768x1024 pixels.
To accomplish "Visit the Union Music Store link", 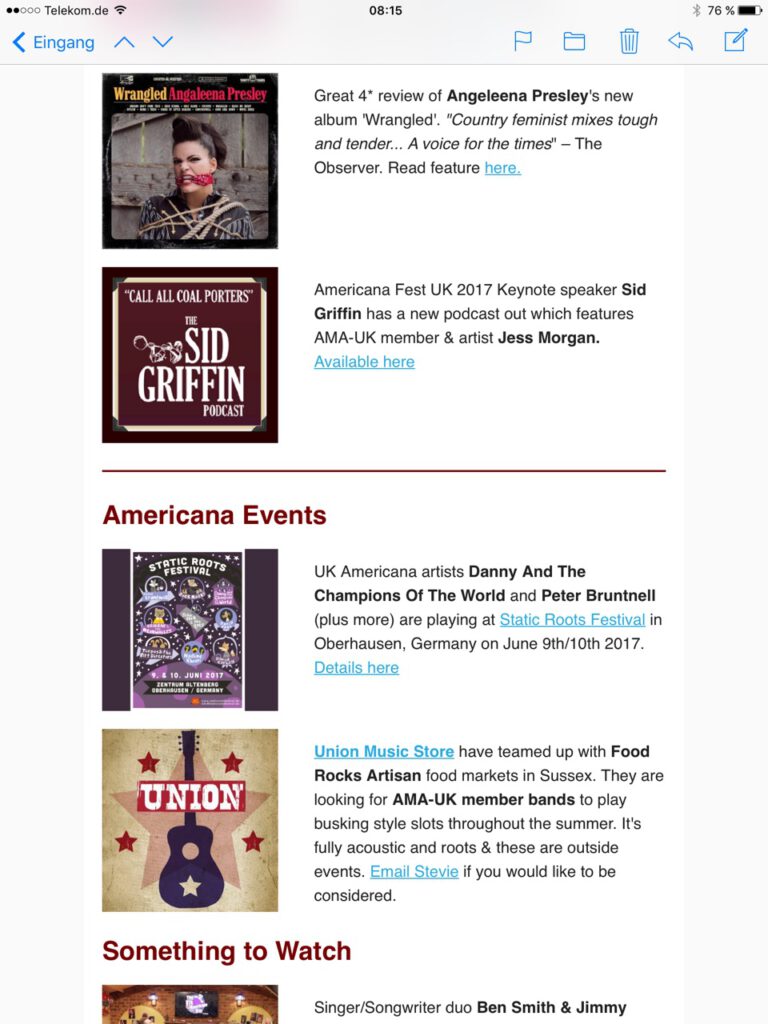I will click(384, 752).
